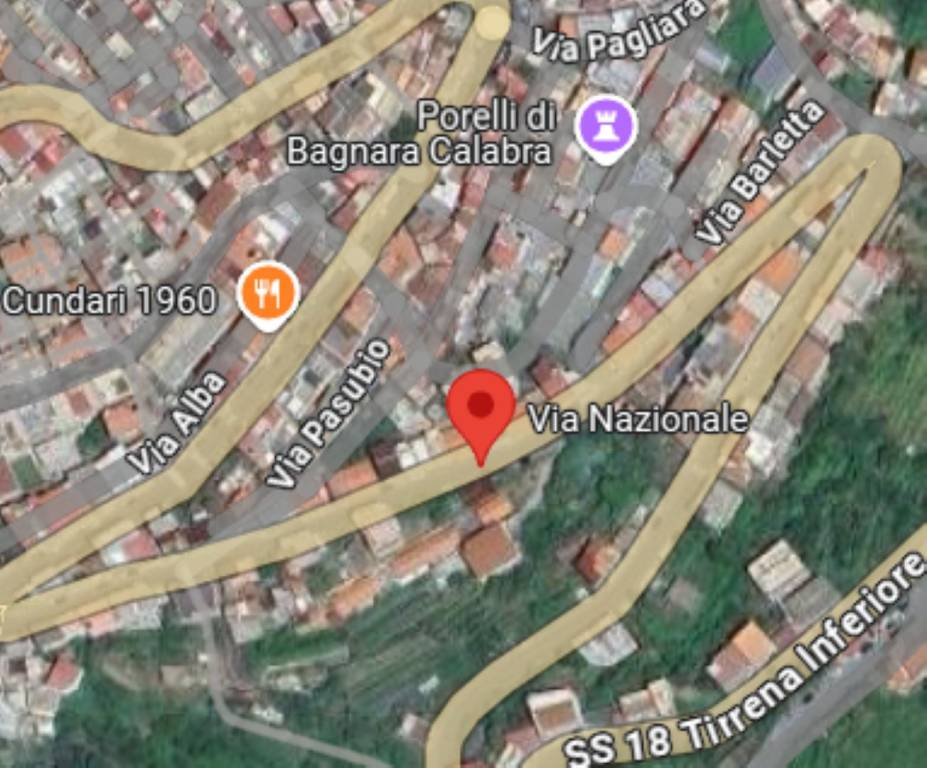Open the Cundari 1960 restaurant marker
This screenshot has width=927, height=768.
pos(267,294)
